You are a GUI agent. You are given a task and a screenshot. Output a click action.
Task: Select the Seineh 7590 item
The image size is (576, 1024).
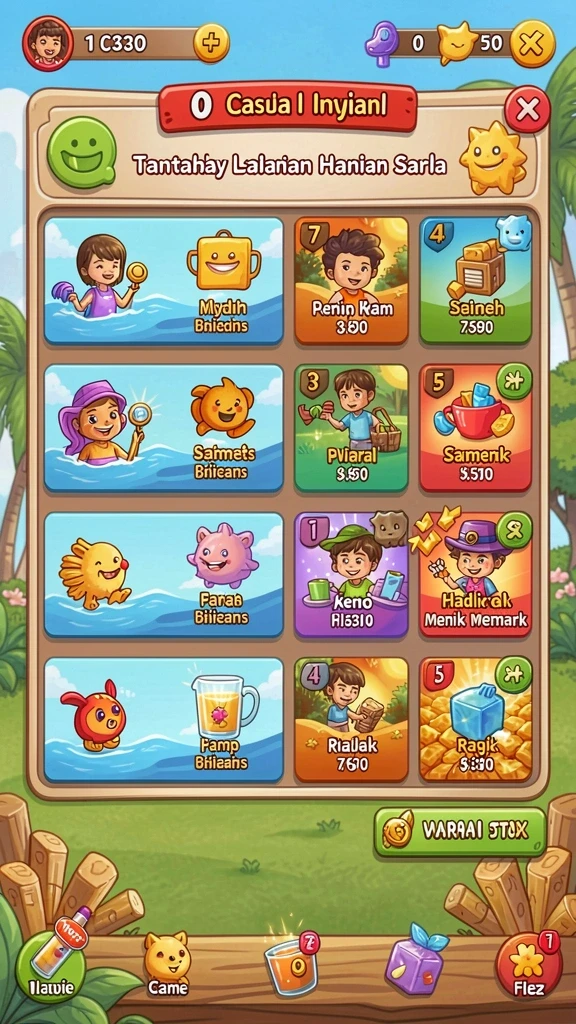pos(475,281)
